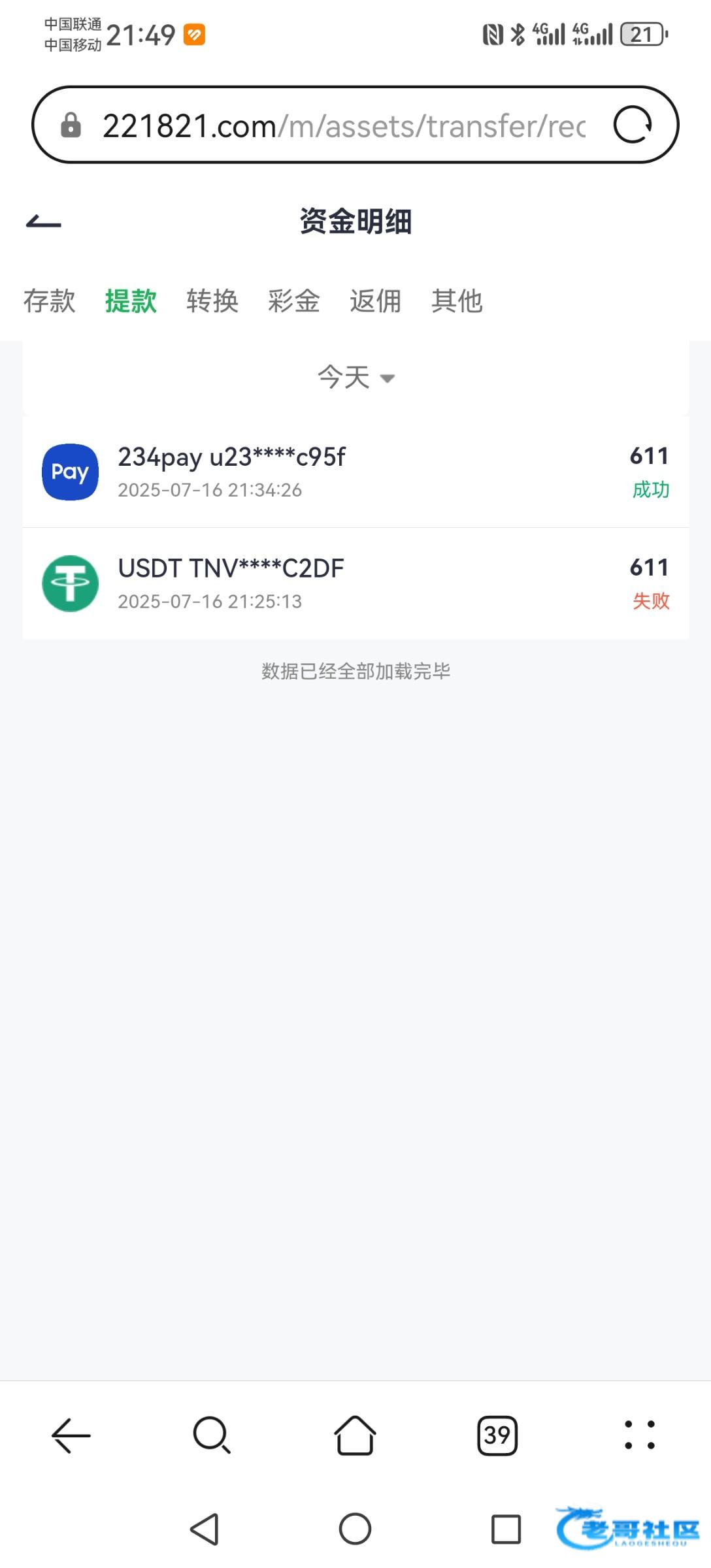The image size is (711, 1568).
Task: Expand the 今天 date filter dropdown
Action: pos(355,378)
